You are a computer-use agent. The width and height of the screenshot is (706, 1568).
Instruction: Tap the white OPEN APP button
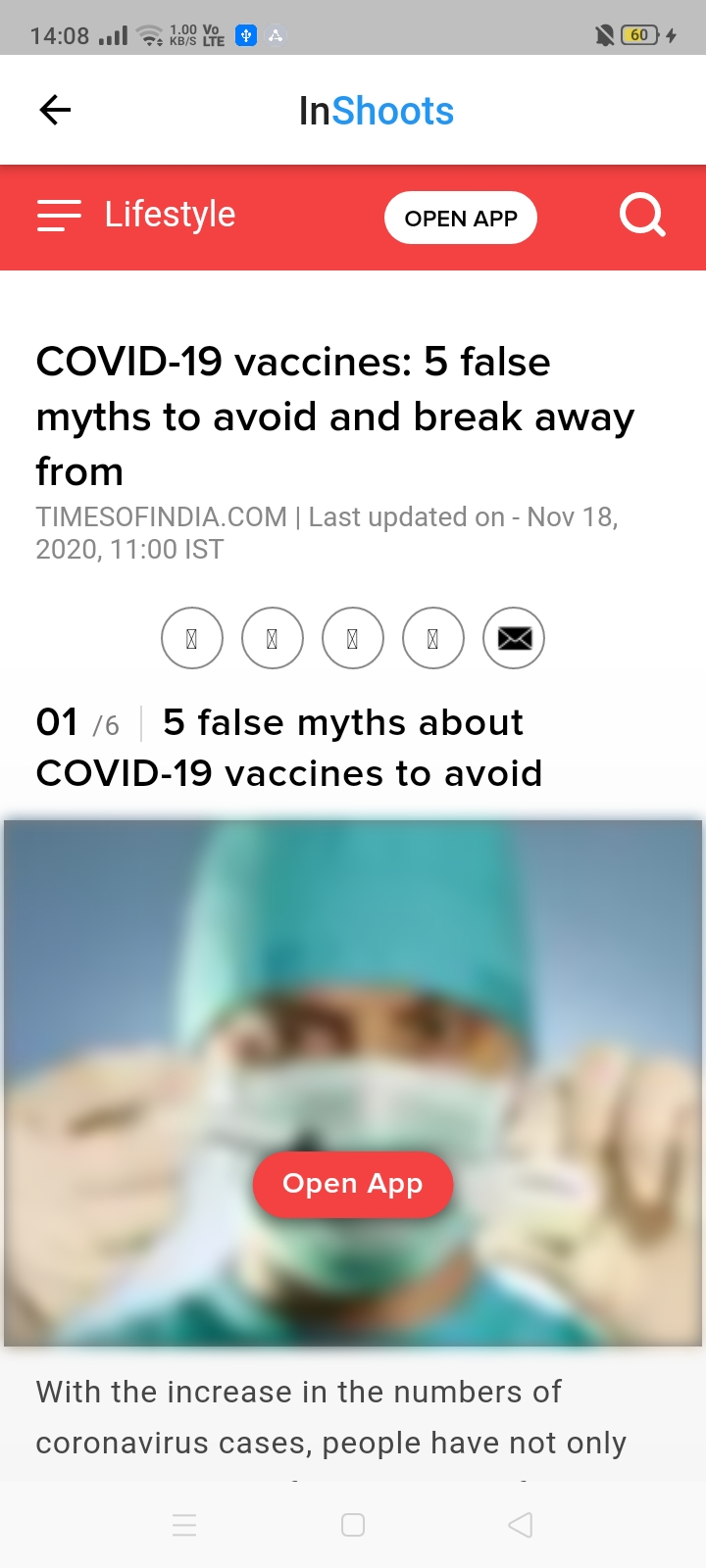[461, 218]
